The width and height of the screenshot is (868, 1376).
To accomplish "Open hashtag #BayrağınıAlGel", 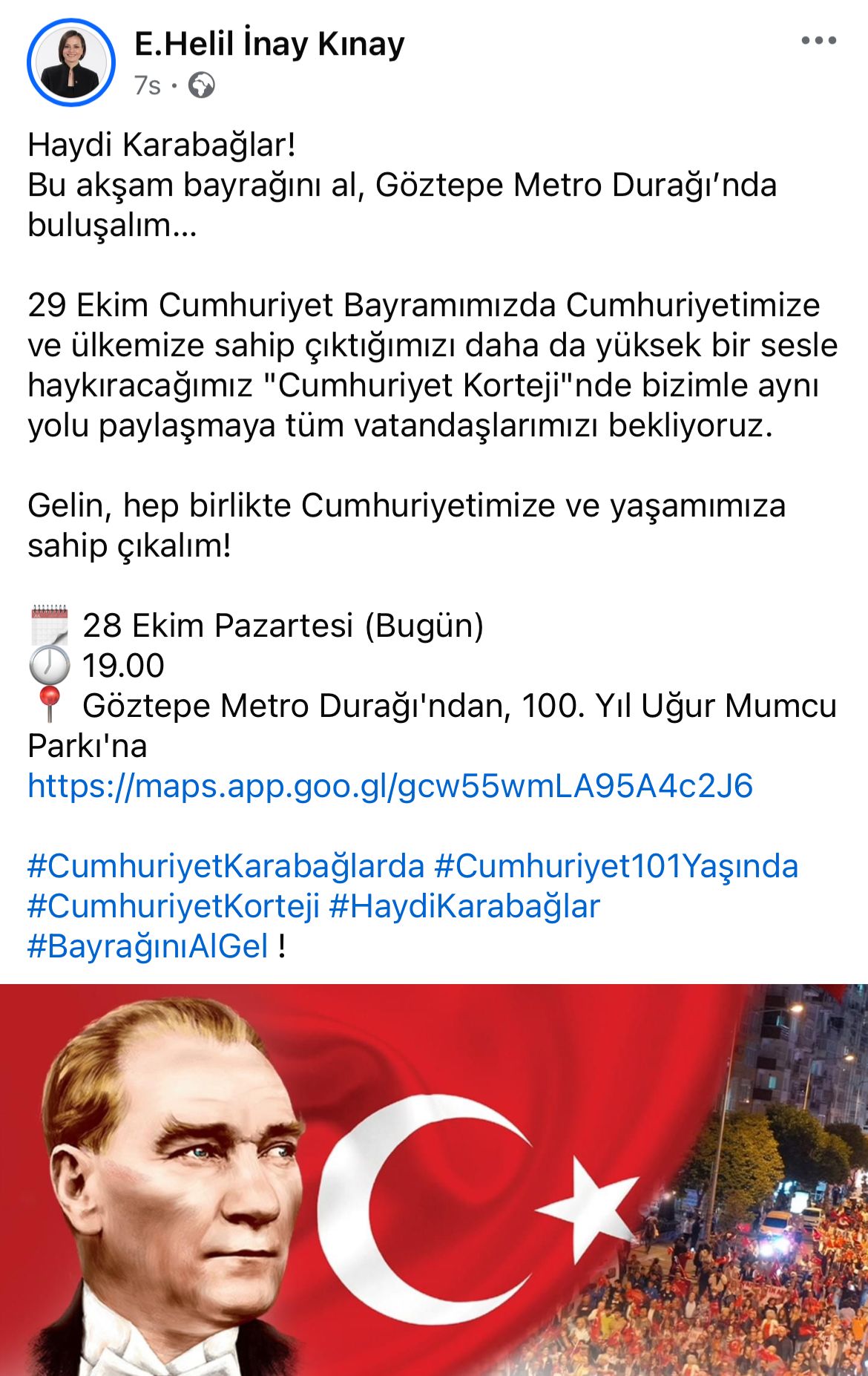I will pos(148,946).
